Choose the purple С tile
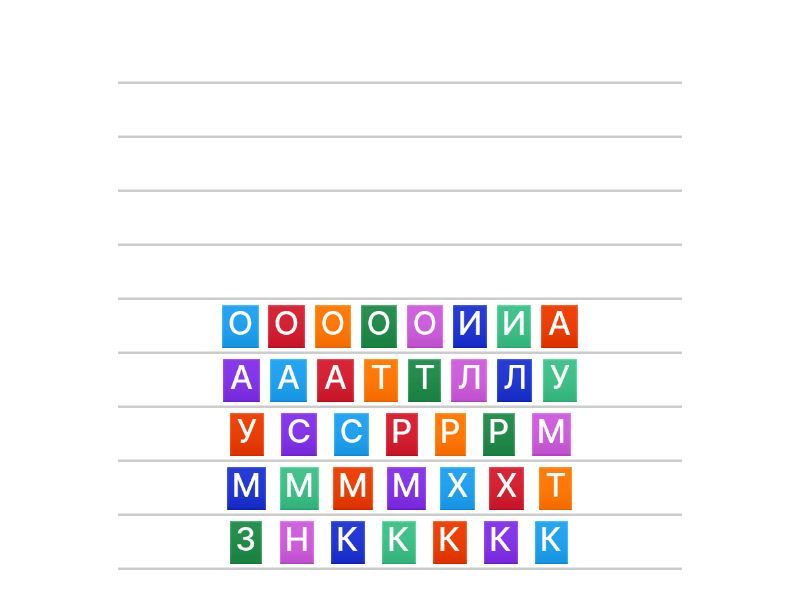Image resolution: width=800 pixels, height=600 pixels. pos(298,434)
